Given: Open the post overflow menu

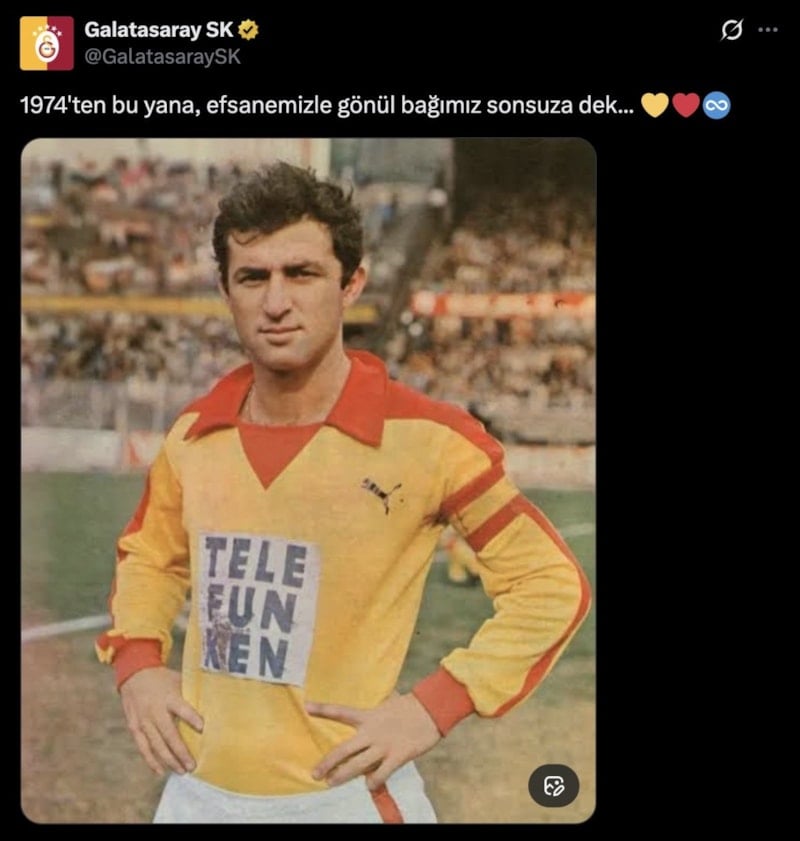Looking at the screenshot, I should pos(768,30).
